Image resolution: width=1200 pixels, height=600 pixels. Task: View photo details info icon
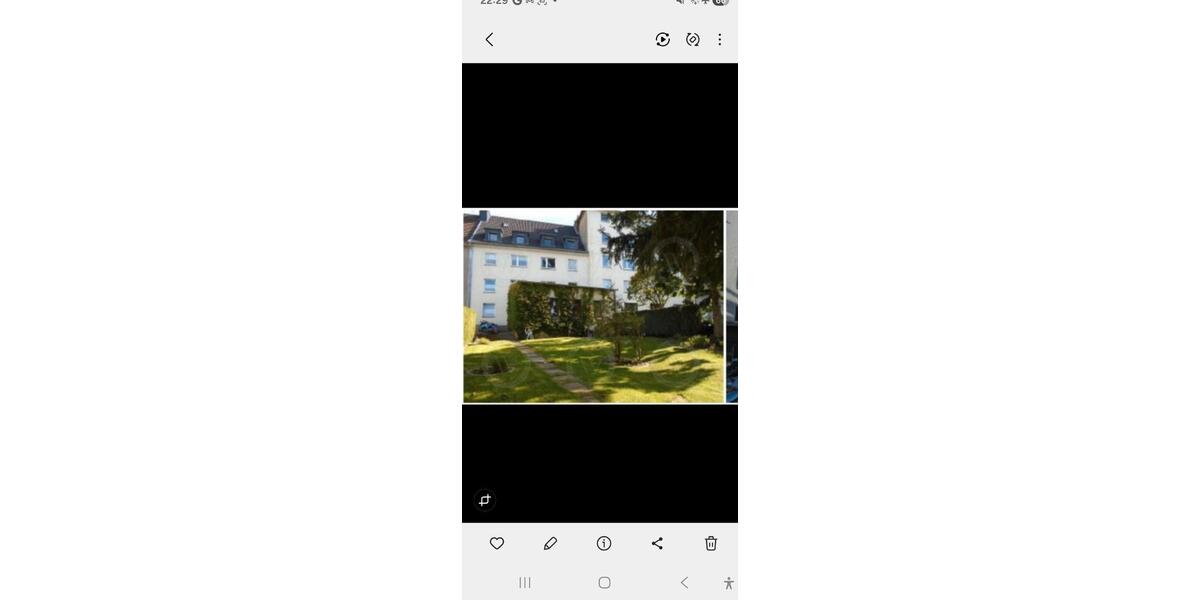[604, 543]
